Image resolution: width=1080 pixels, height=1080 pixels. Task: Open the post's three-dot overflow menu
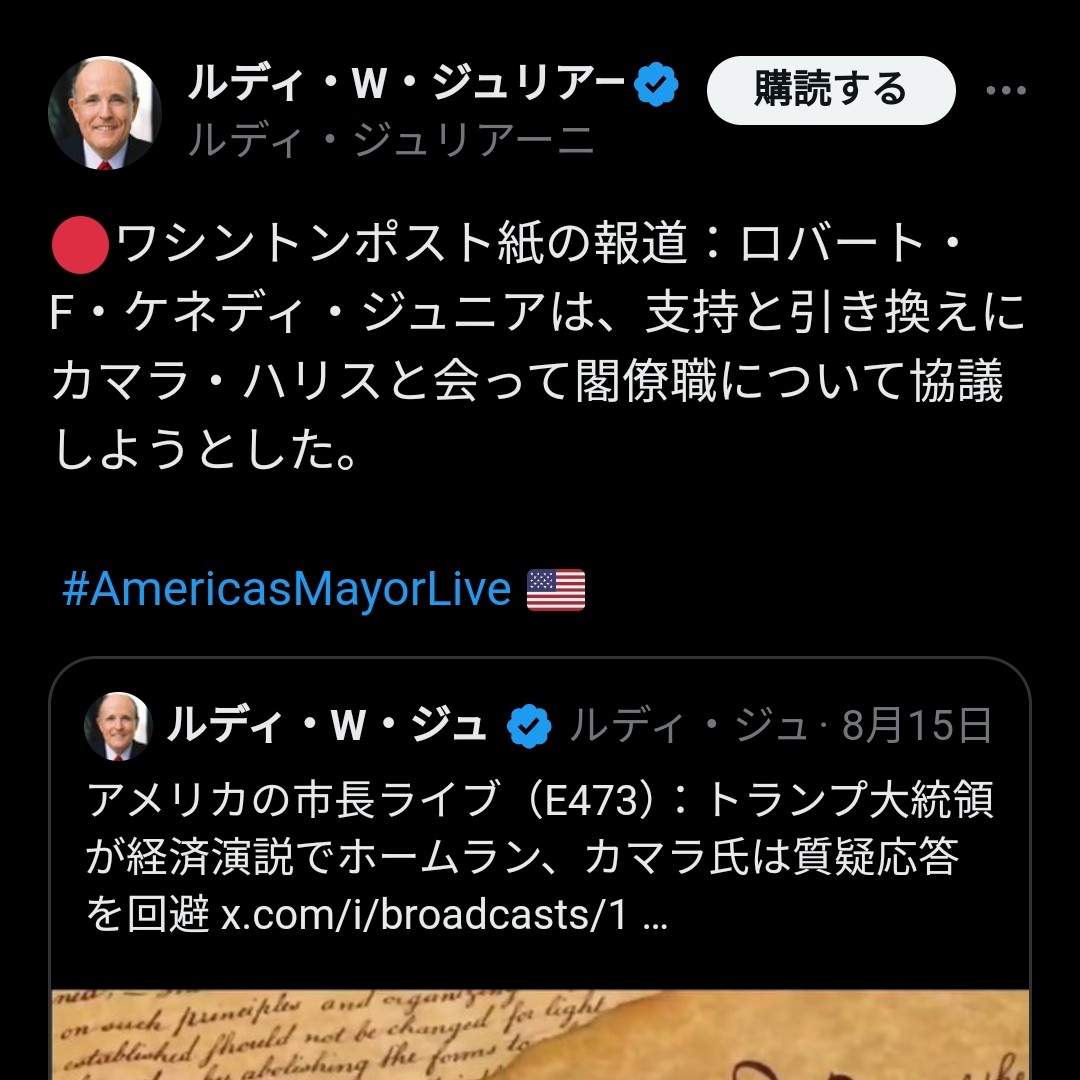(1006, 91)
